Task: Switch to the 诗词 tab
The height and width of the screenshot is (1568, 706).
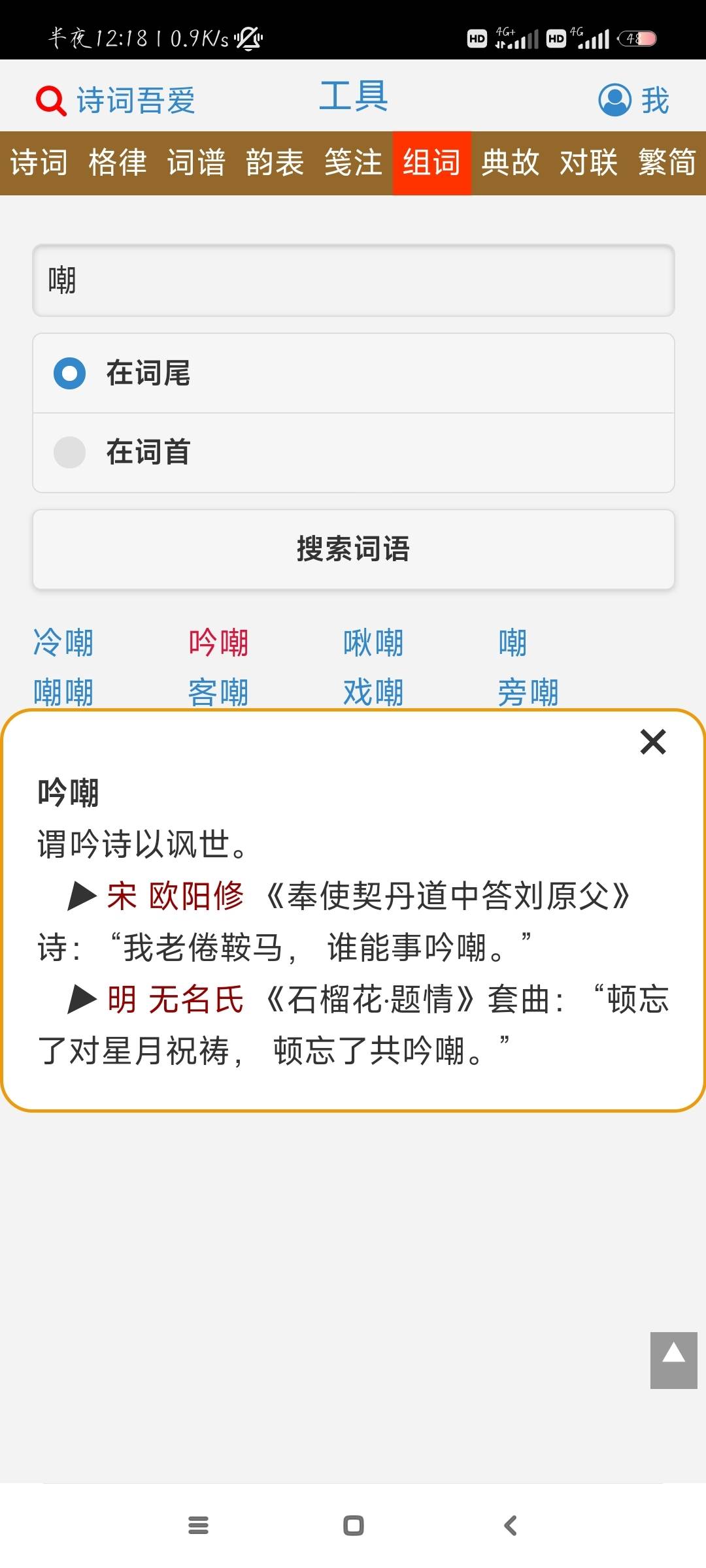Action: (x=39, y=163)
